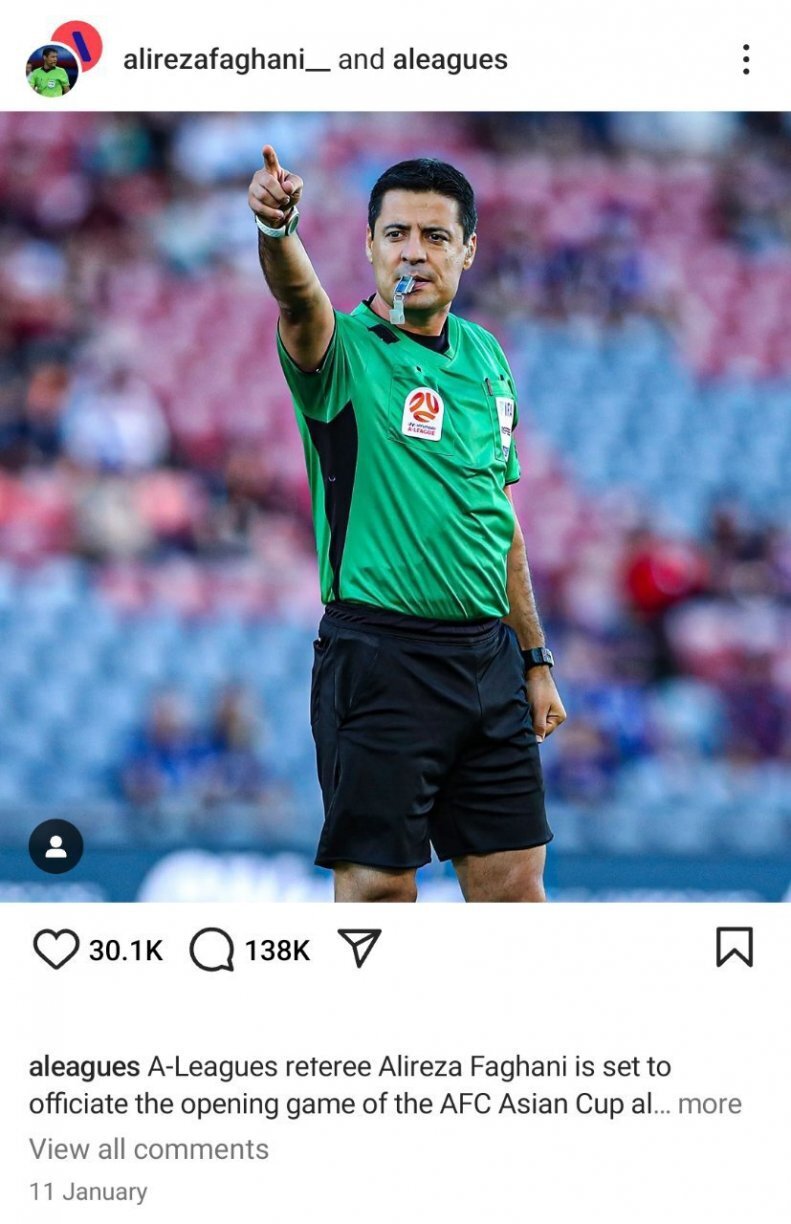This screenshot has height=1224, width=791.
Task: Share the post via the send icon
Action: tap(359, 947)
